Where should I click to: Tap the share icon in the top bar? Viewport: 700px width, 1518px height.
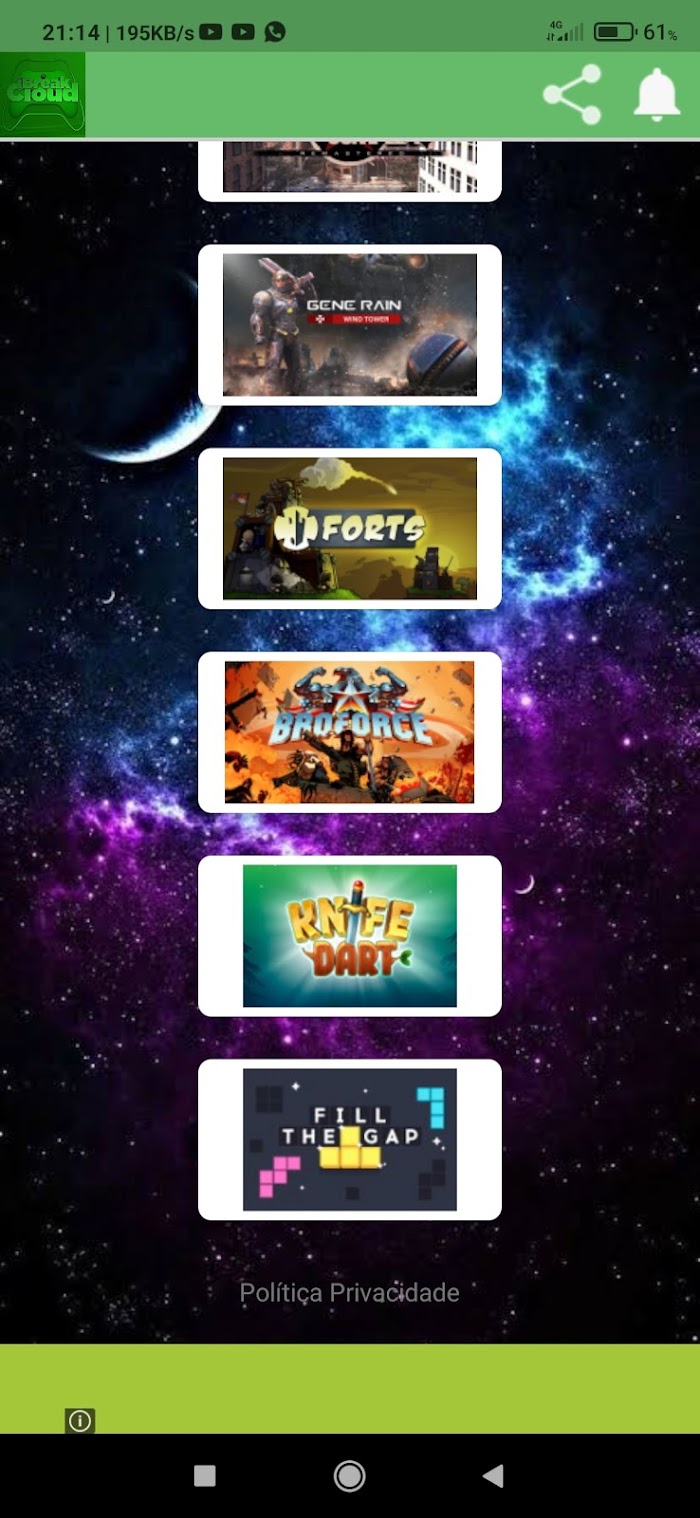pyautogui.click(x=572, y=95)
